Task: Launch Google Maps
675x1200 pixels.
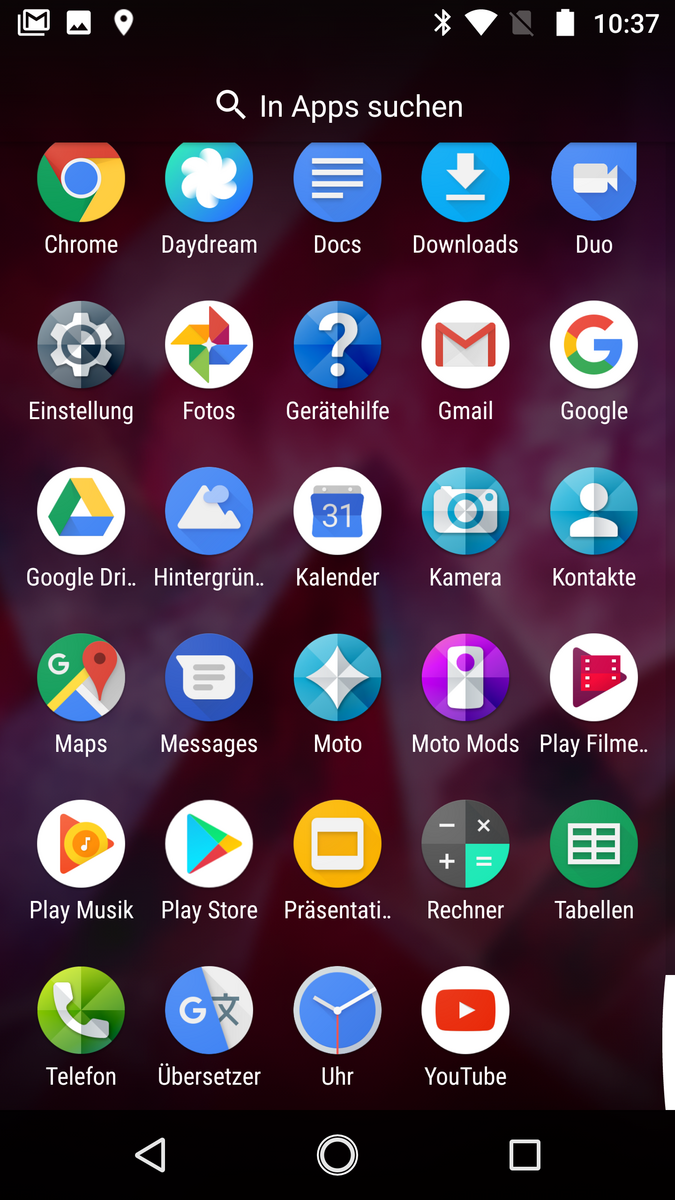Action: (81, 677)
